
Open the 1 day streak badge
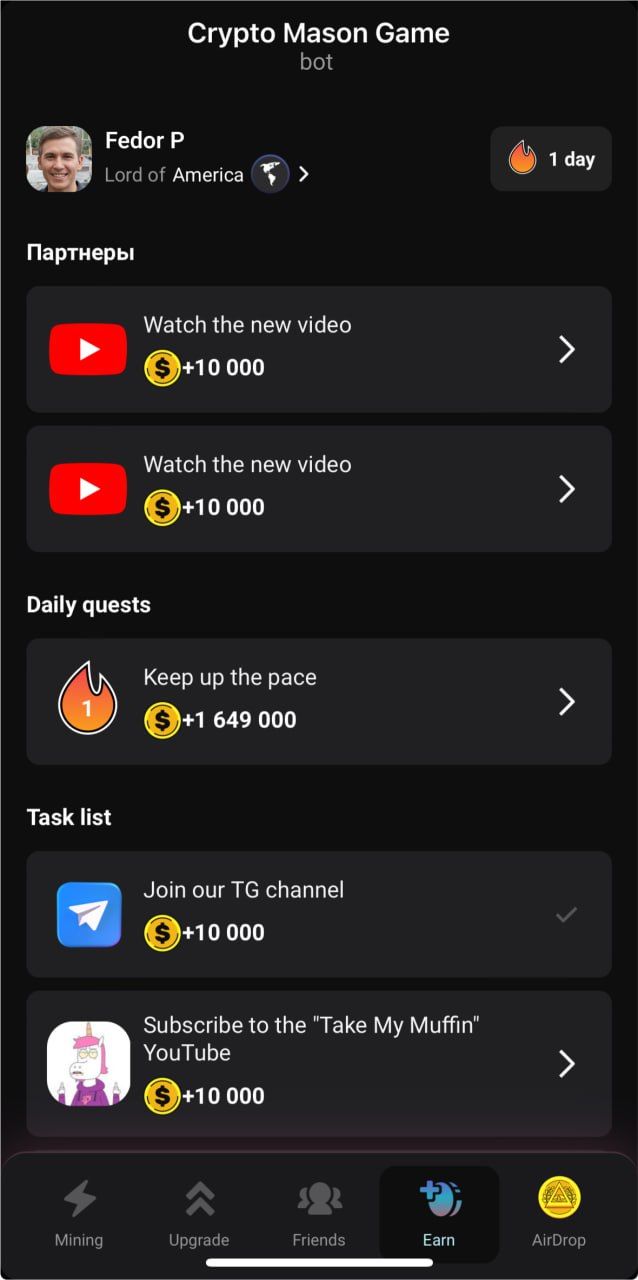[x=550, y=159]
